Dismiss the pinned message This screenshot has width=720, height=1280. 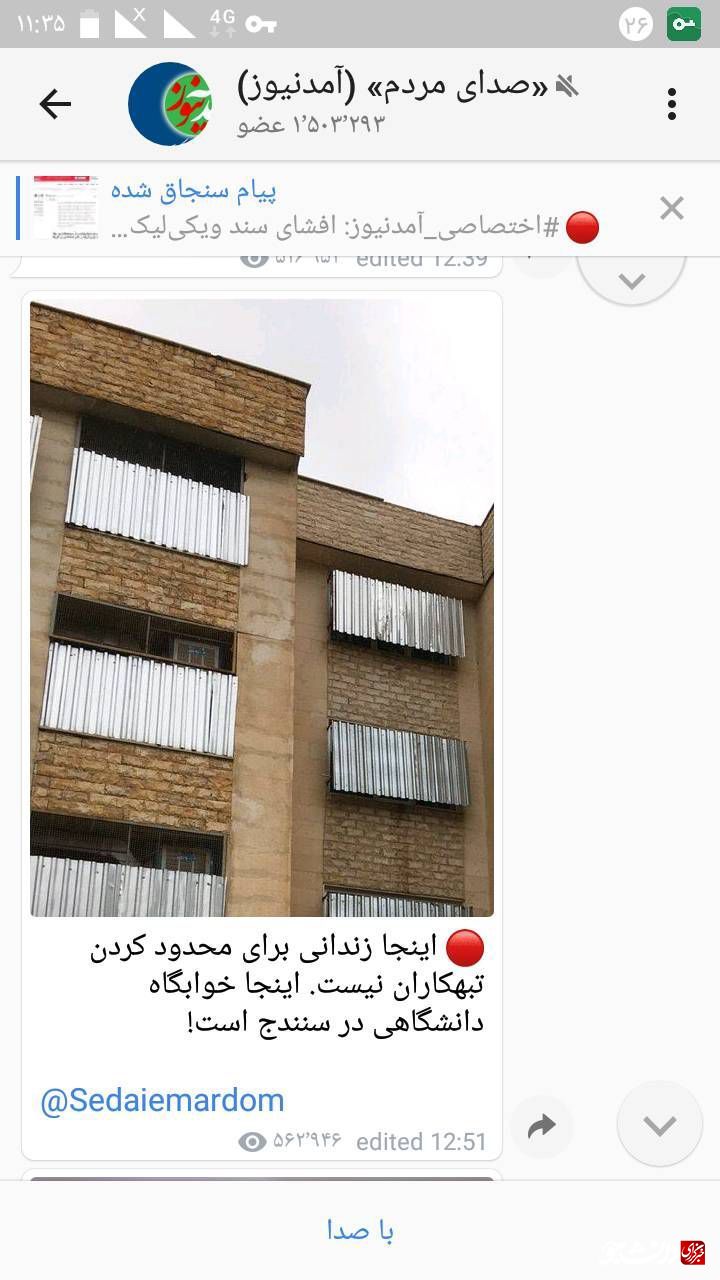click(x=672, y=208)
